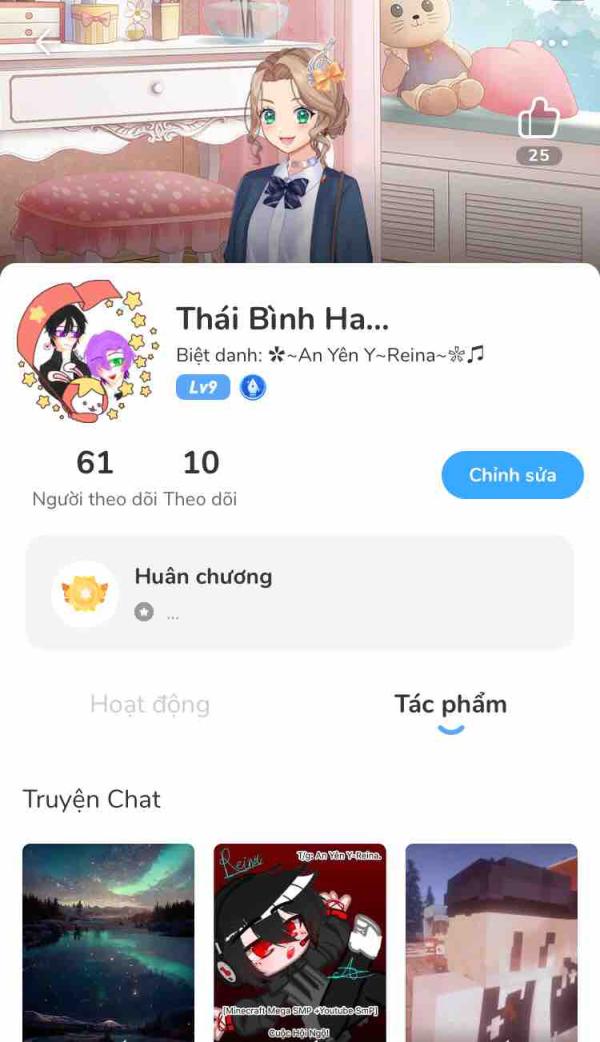The height and width of the screenshot is (1042, 600).
Task: Like this profile with the thumbs-up icon
Action: click(538, 120)
